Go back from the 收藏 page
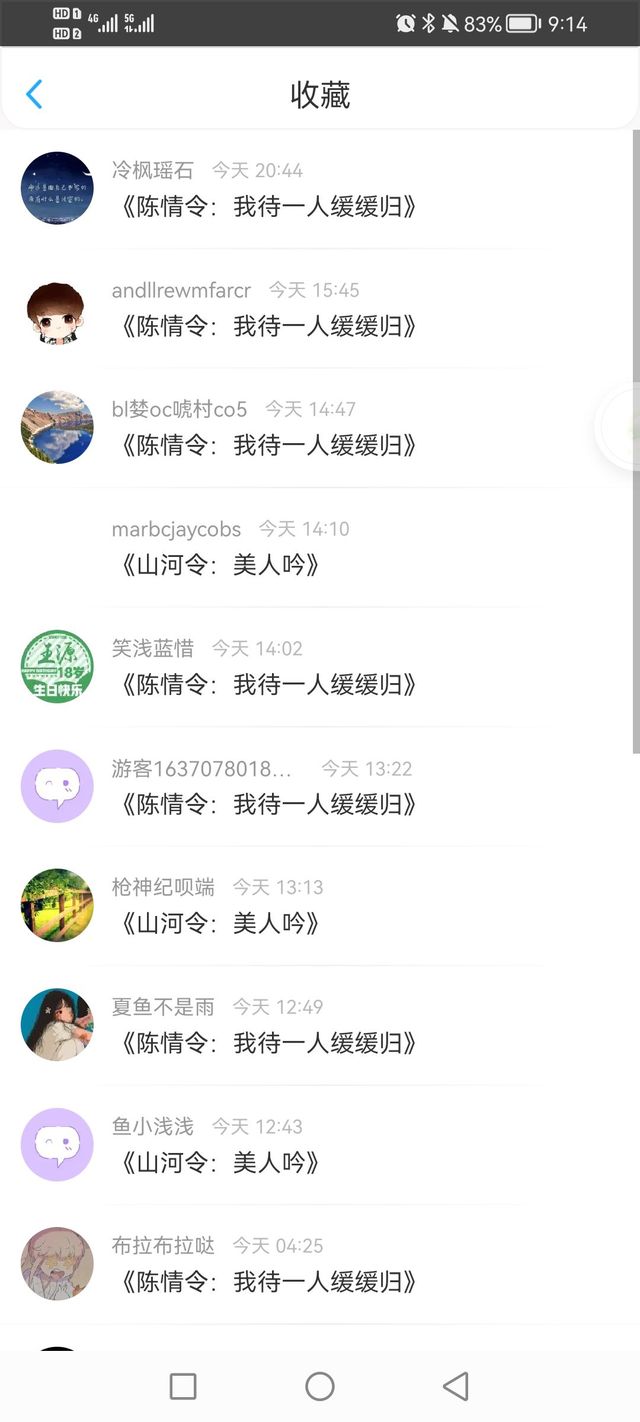The height and width of the screenshot is (1422, 640). 34,95
